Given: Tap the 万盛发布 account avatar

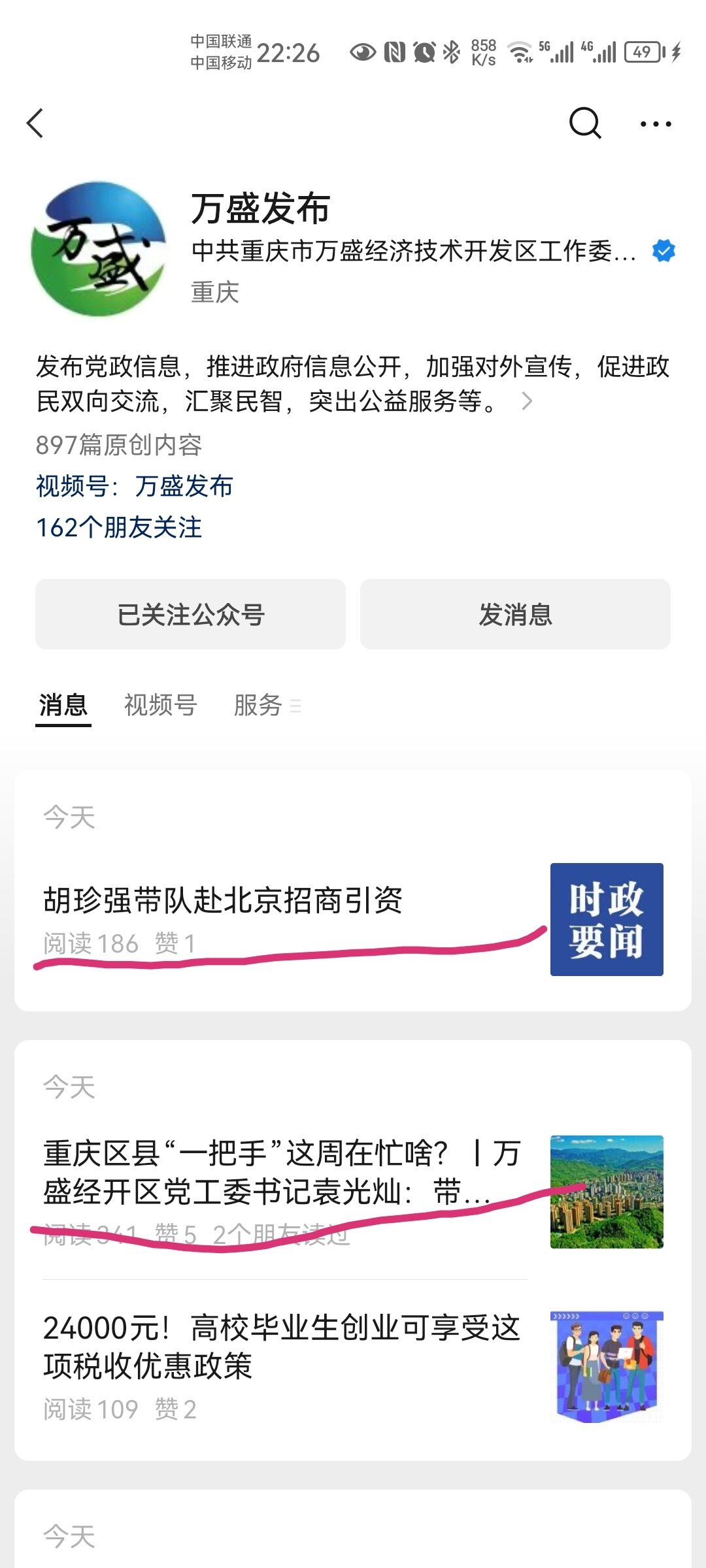Looking at the screenshot, I should (98, 249).
